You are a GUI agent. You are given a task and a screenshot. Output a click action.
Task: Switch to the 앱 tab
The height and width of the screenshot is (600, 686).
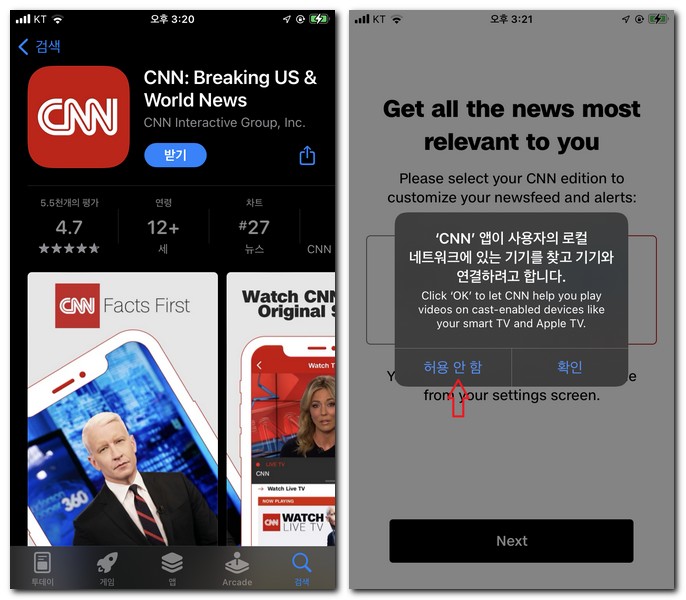click(x=172, y=567)
